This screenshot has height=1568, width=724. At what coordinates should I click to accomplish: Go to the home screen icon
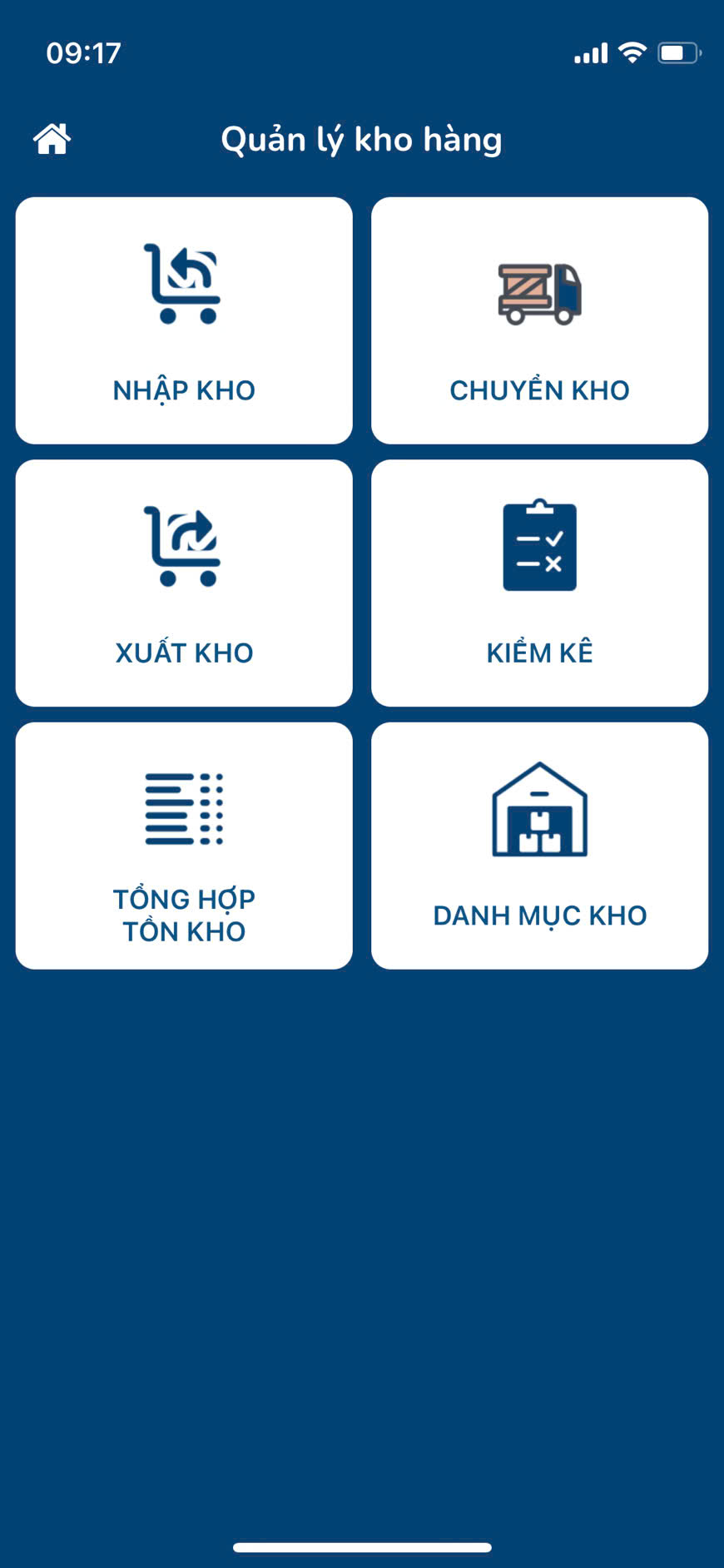(x=52, y=139)
